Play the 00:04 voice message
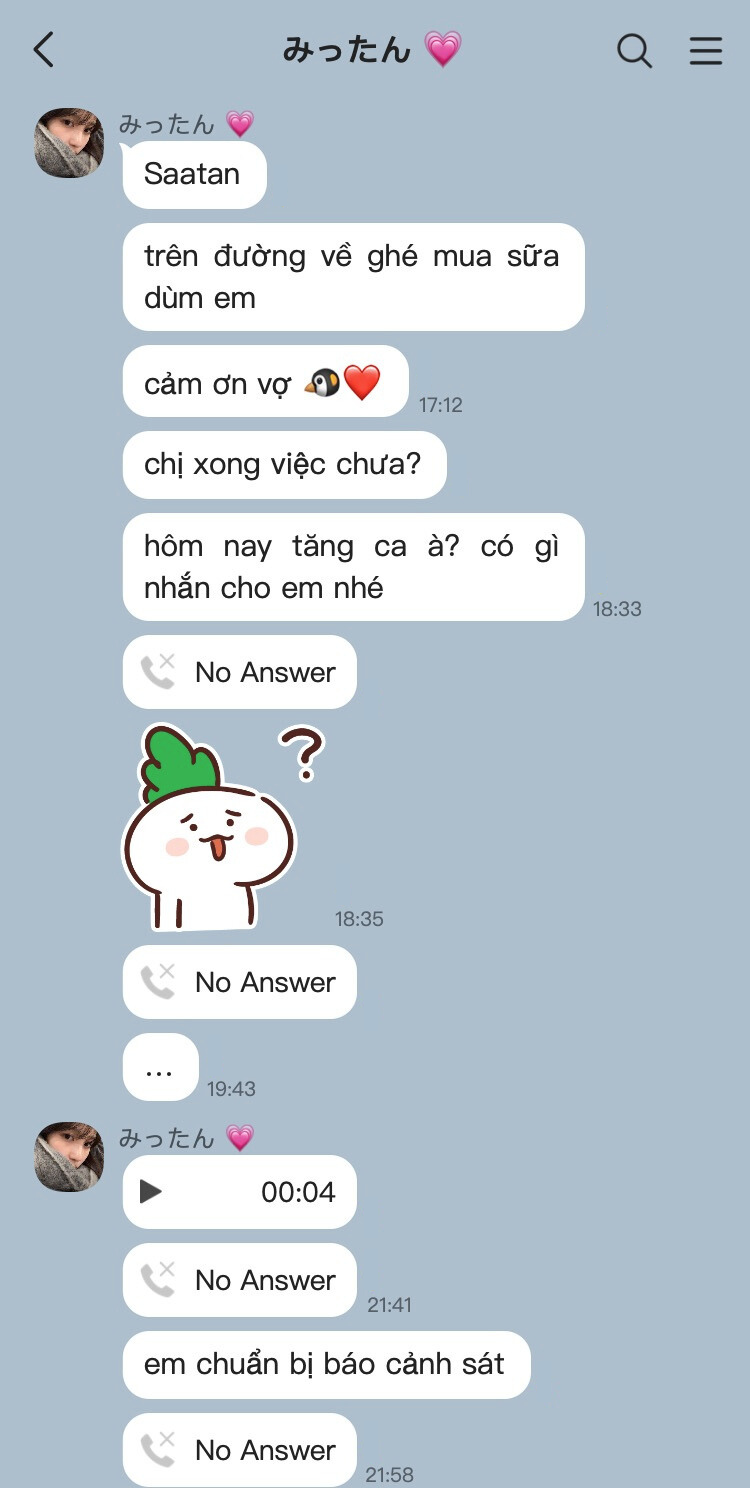 point(151,1191)
